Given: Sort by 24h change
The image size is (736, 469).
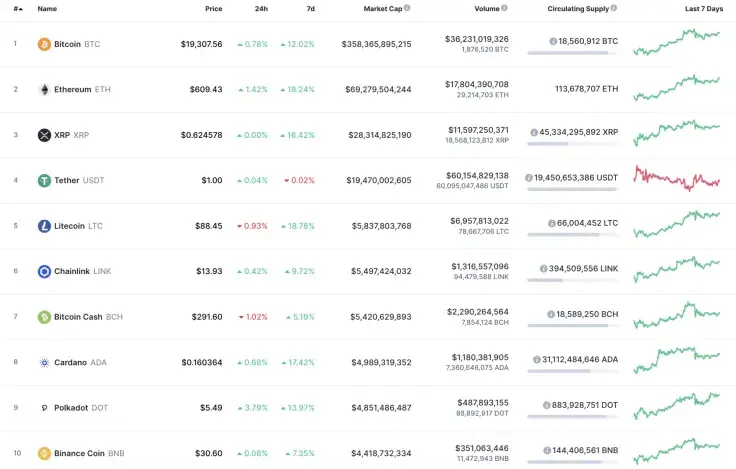Looking at the screenshot, I should click(261, 8).
